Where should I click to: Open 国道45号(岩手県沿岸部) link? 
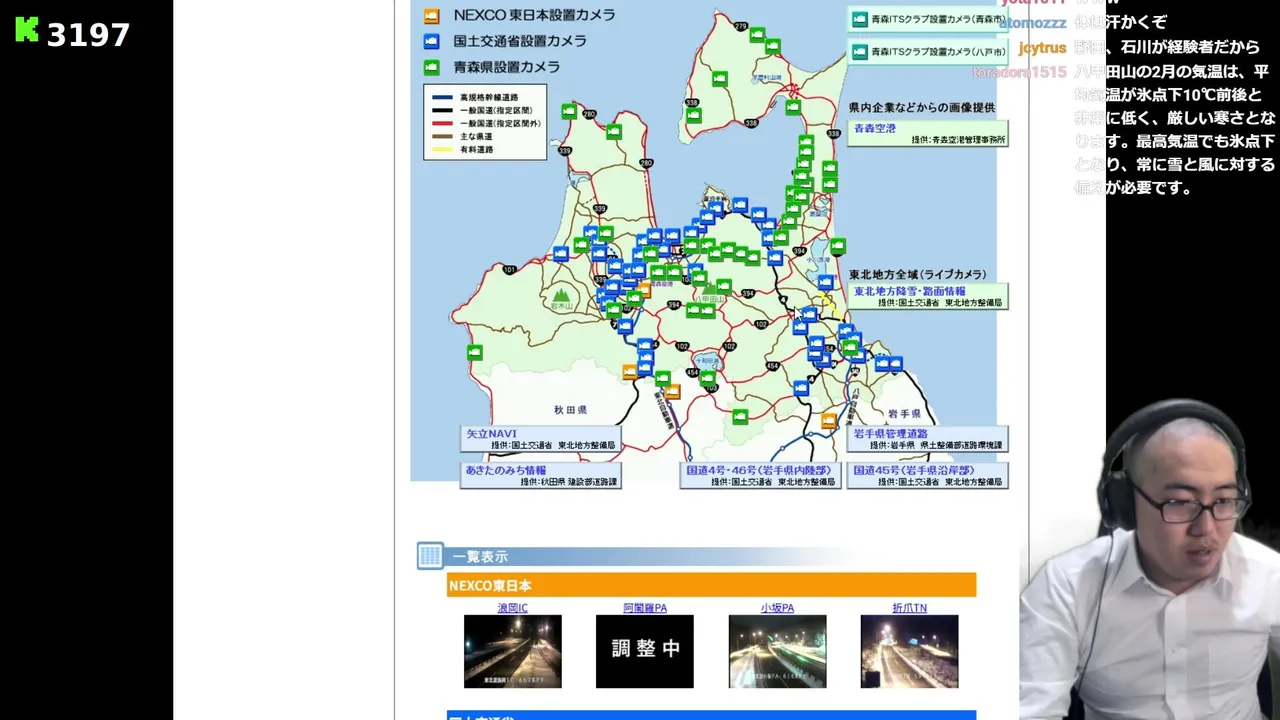pos(913,470)
